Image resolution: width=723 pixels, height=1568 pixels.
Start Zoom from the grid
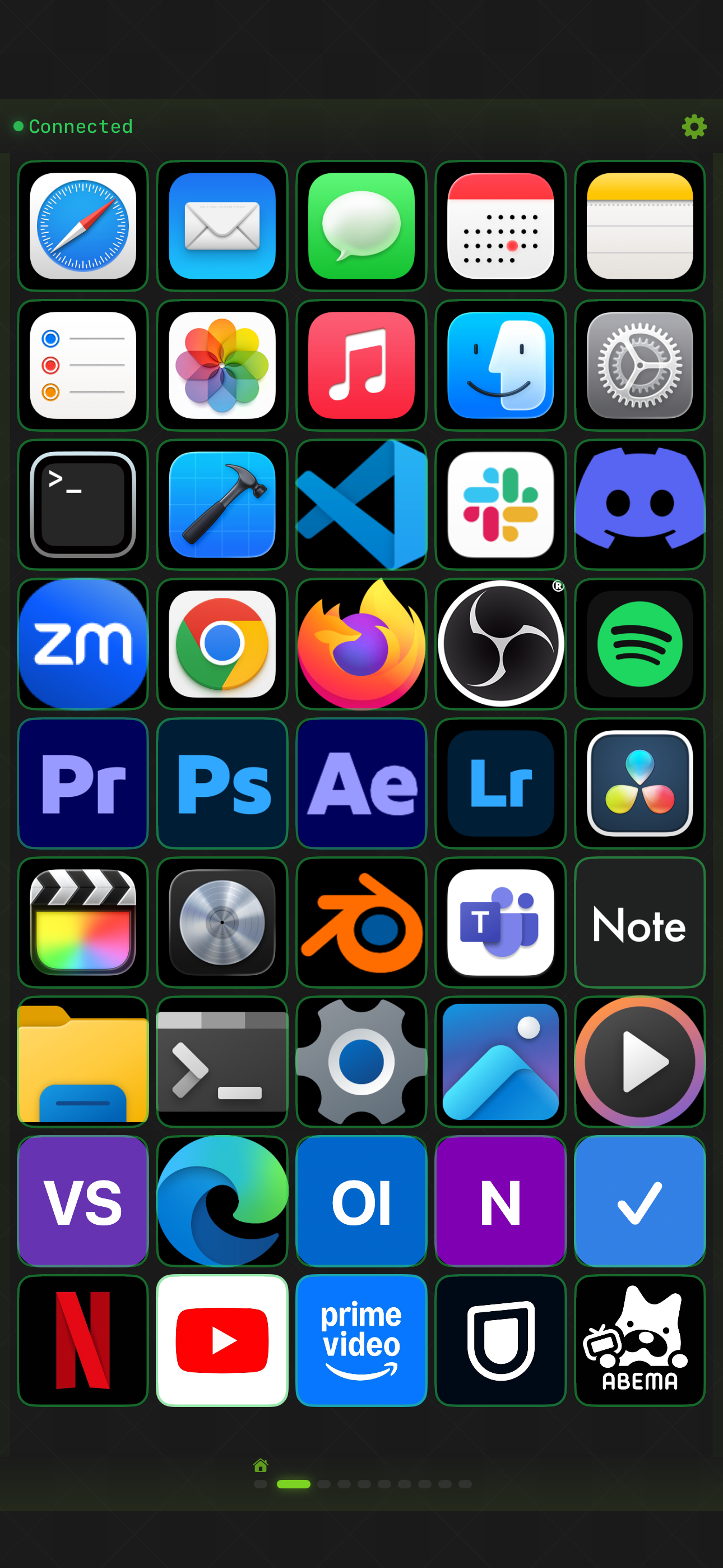(83, 644)
